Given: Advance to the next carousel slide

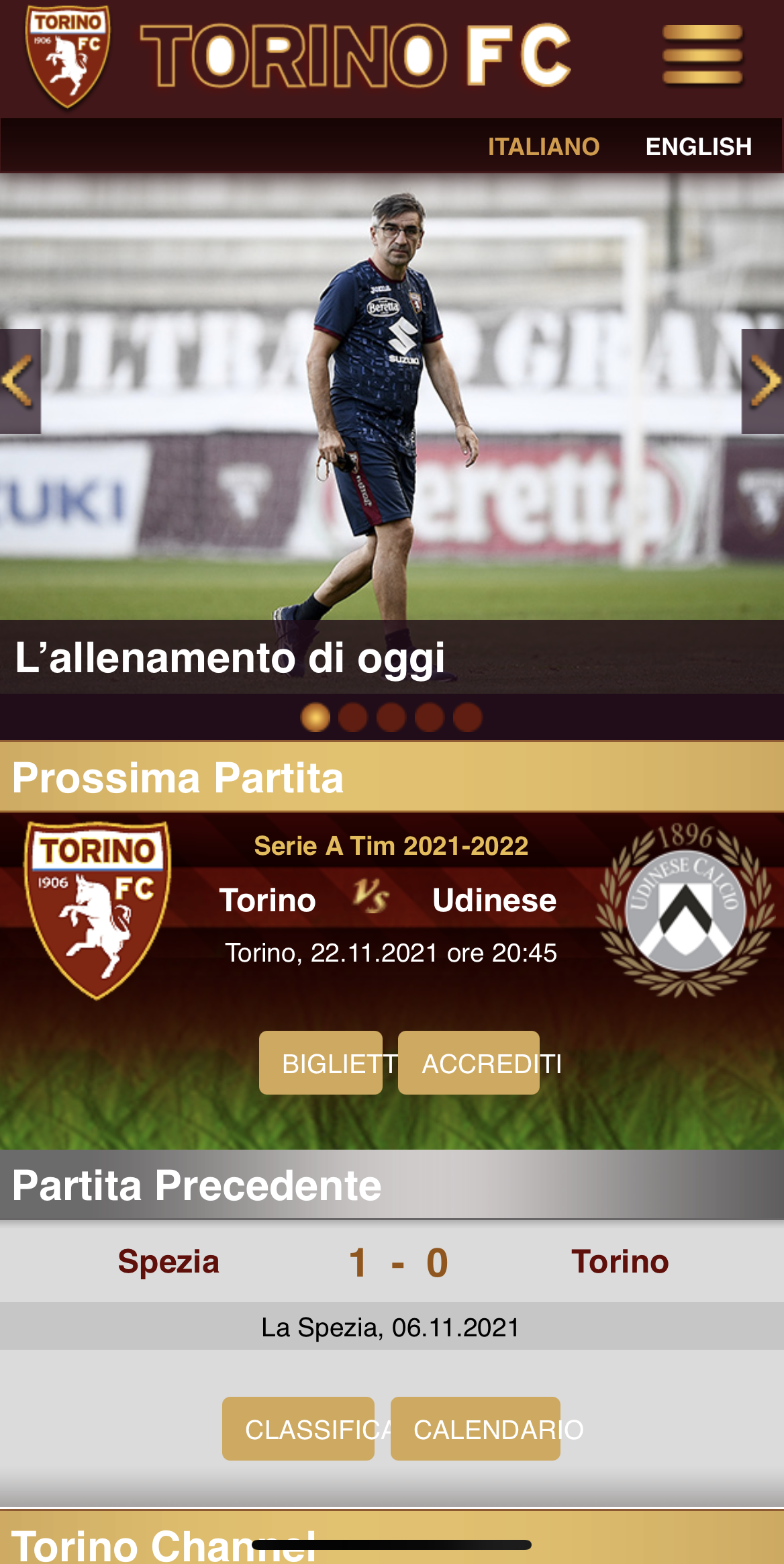Looking at the screenshot, I should 763,381.
